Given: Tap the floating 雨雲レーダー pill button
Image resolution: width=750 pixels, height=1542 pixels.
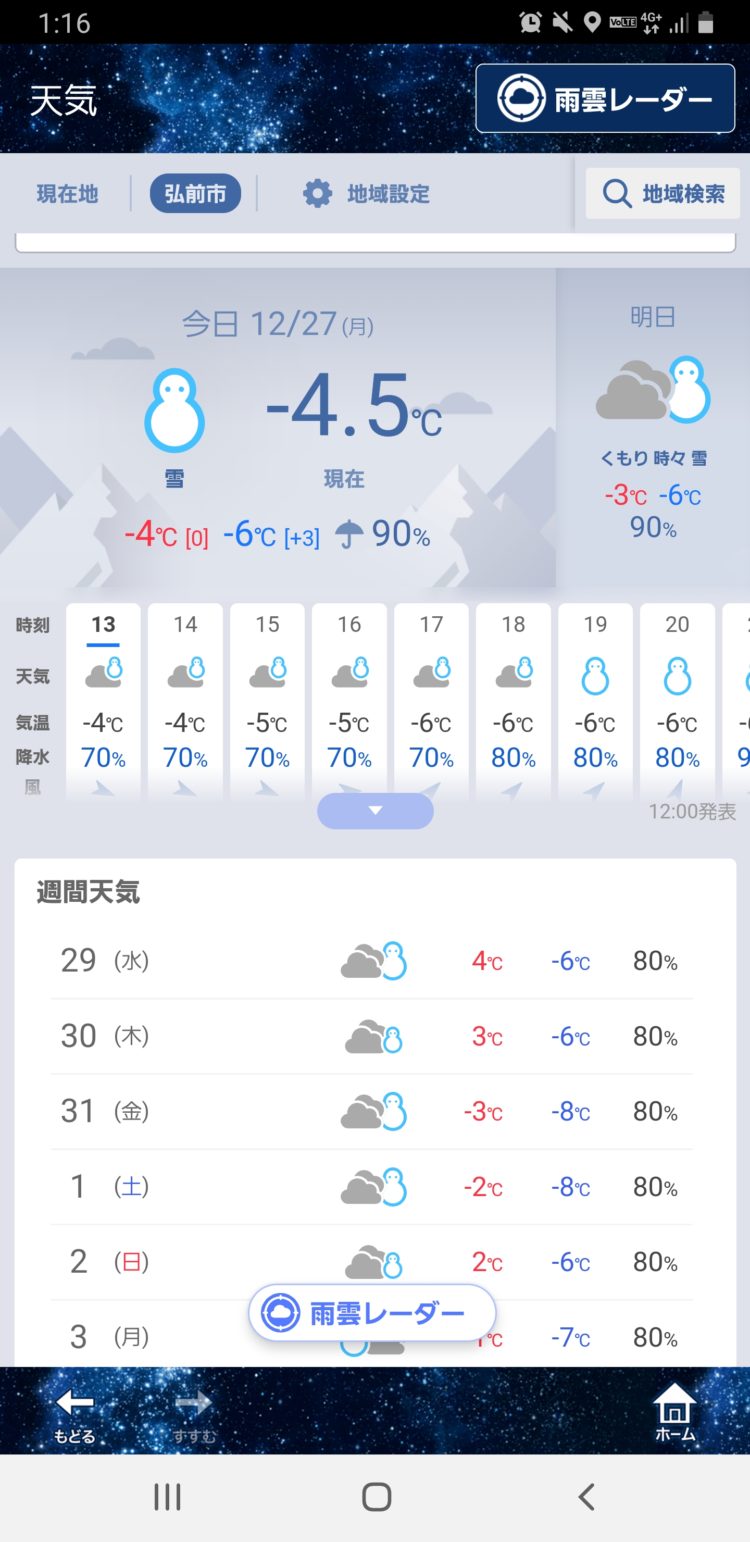Looking at the screenshot, I should 372,1313.
